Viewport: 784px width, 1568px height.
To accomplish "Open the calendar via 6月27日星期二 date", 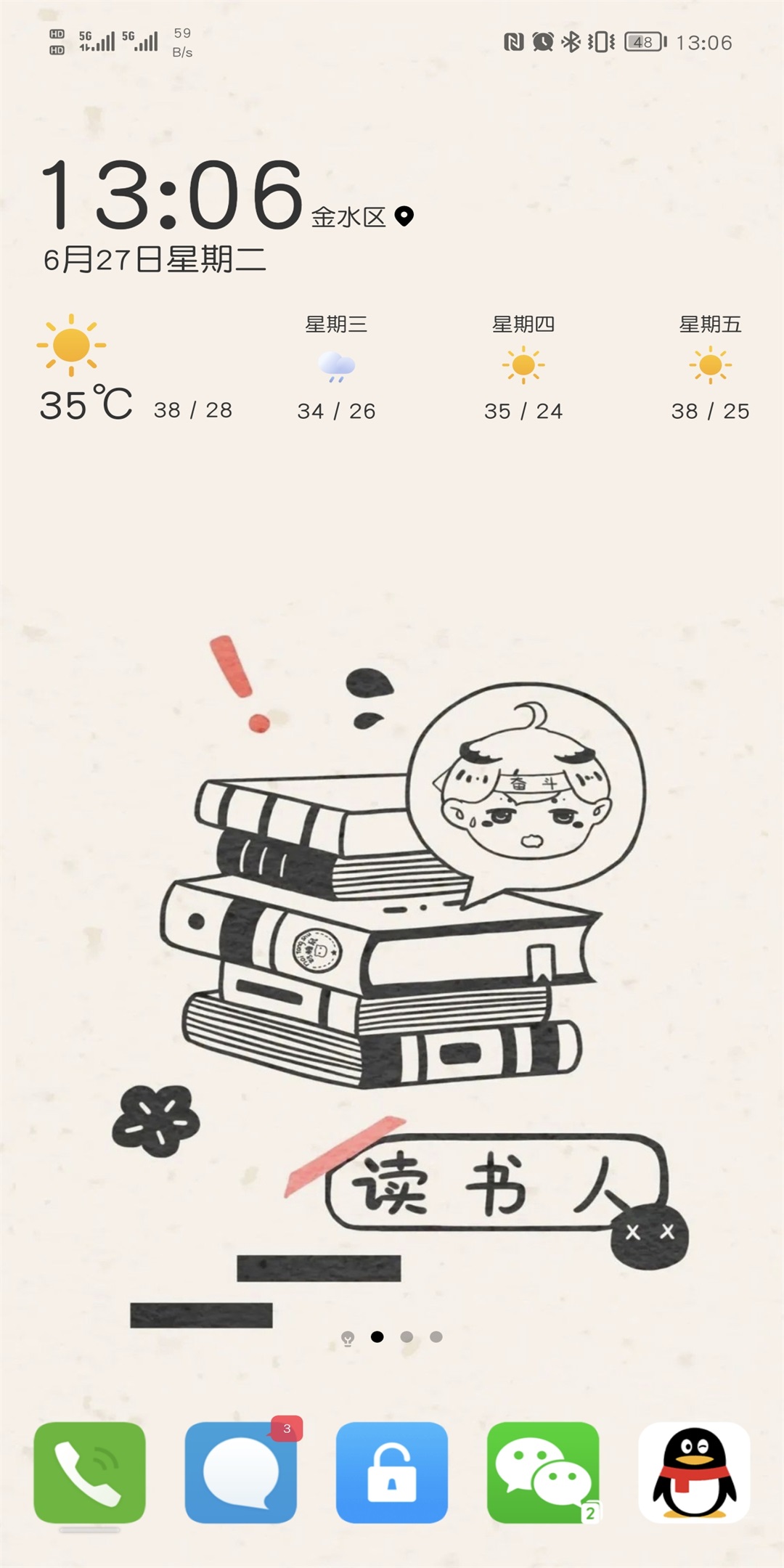I will (155, 260).
